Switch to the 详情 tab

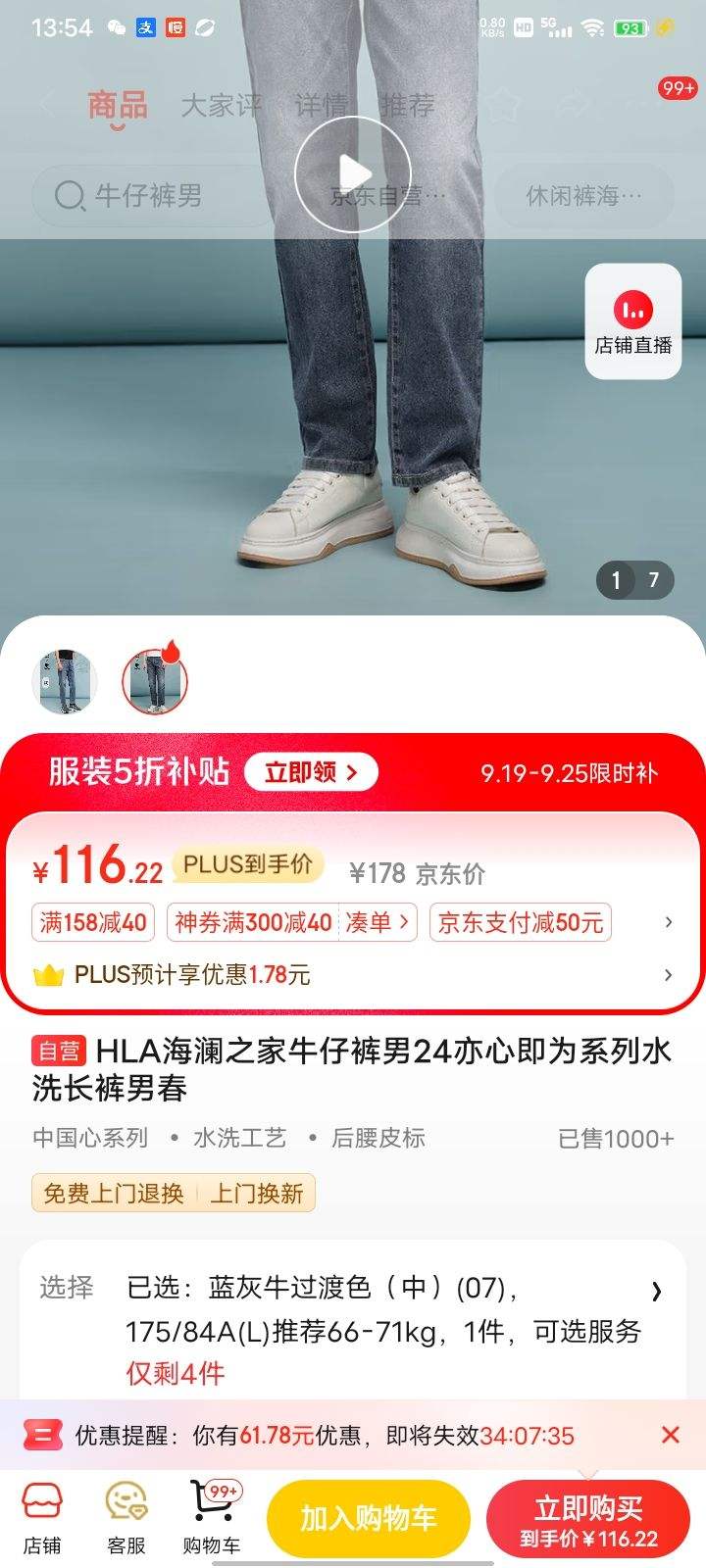pyautogui.click(x=321, y=105)
